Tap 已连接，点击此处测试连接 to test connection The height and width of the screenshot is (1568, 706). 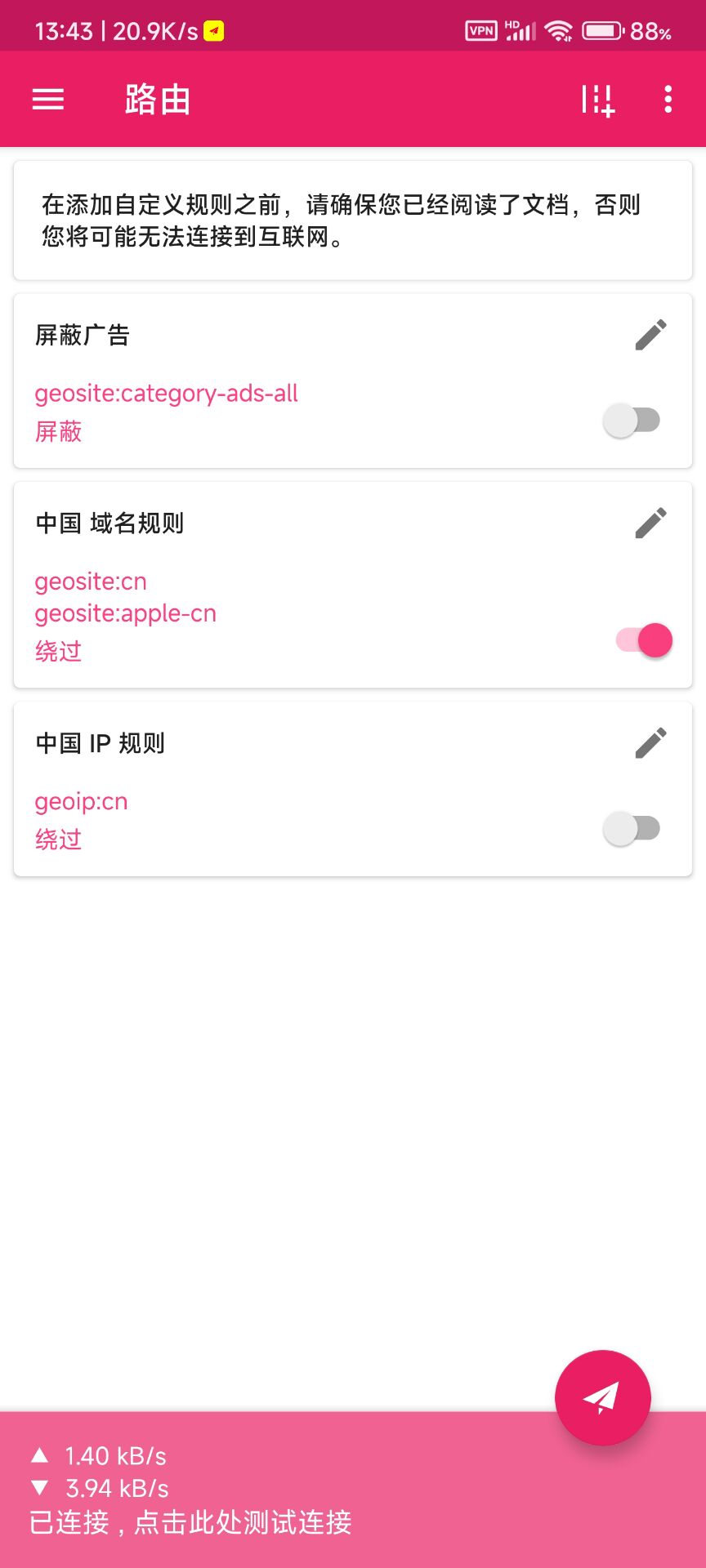(191, 1522)
